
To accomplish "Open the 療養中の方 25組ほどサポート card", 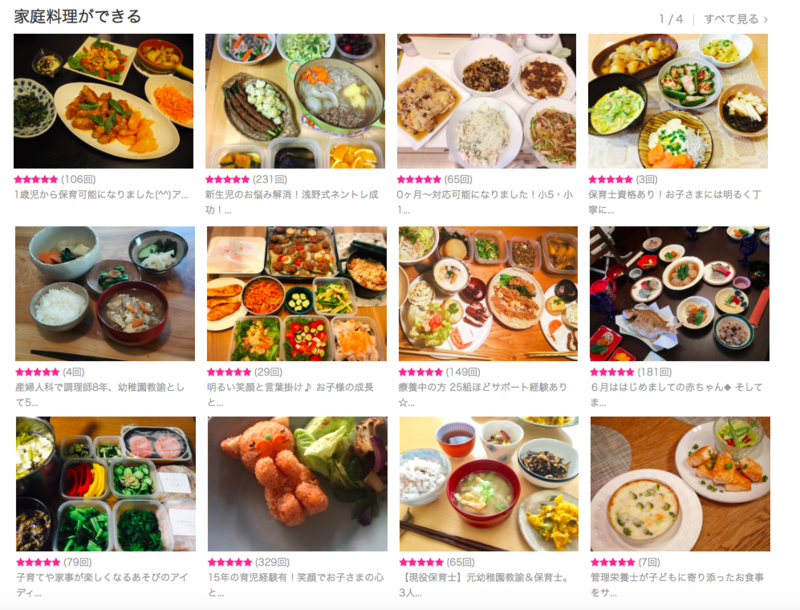I will [486, 293].
